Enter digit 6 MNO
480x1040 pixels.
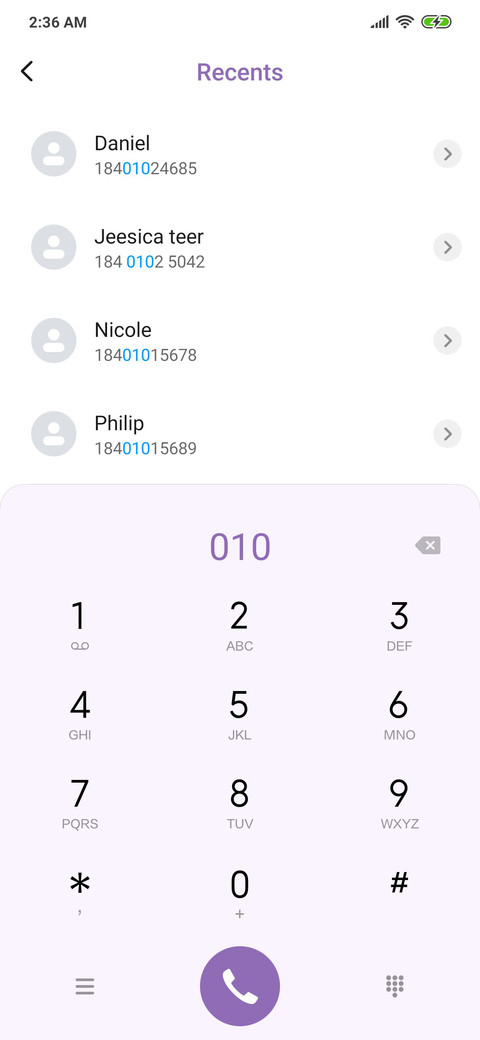(399, 715)
